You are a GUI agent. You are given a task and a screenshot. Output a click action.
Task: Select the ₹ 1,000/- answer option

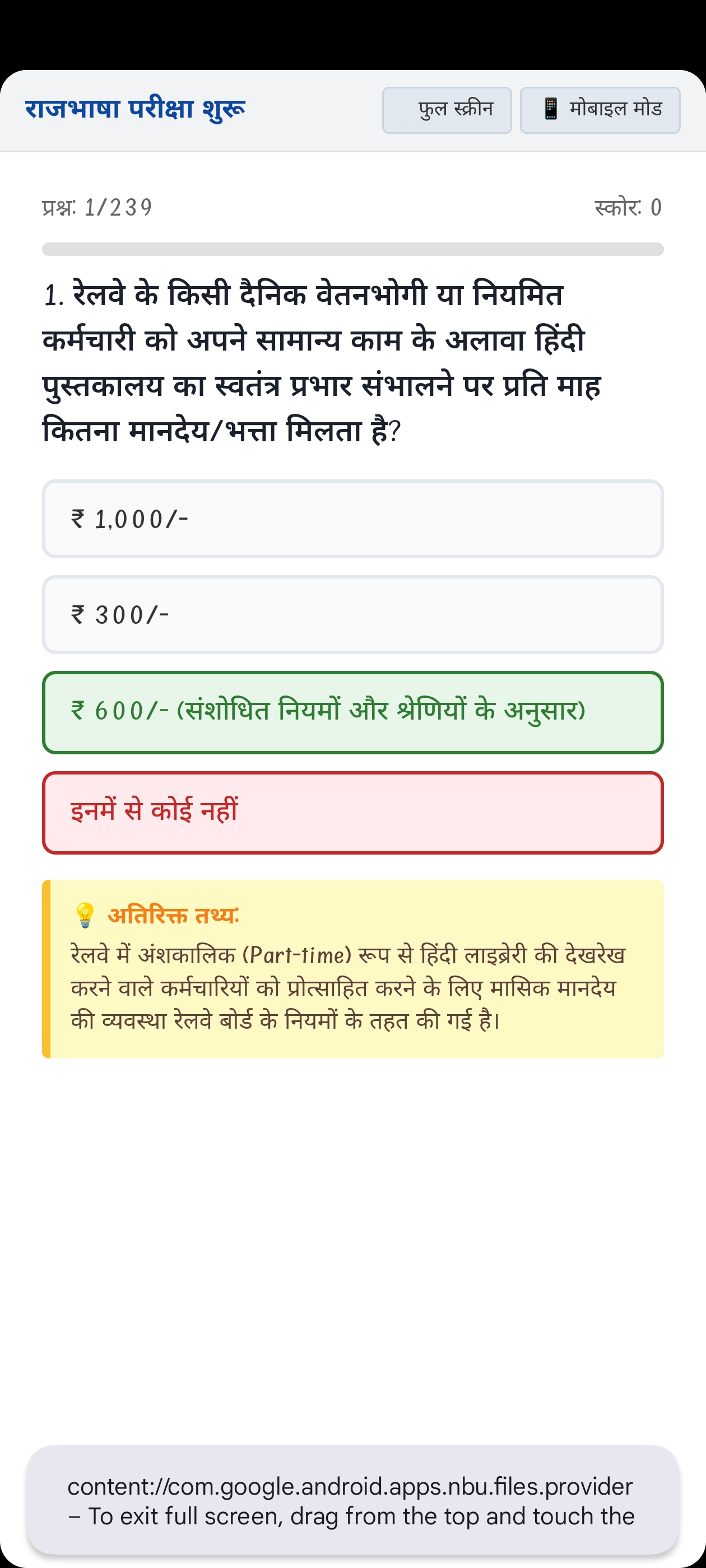pos(352,519)
